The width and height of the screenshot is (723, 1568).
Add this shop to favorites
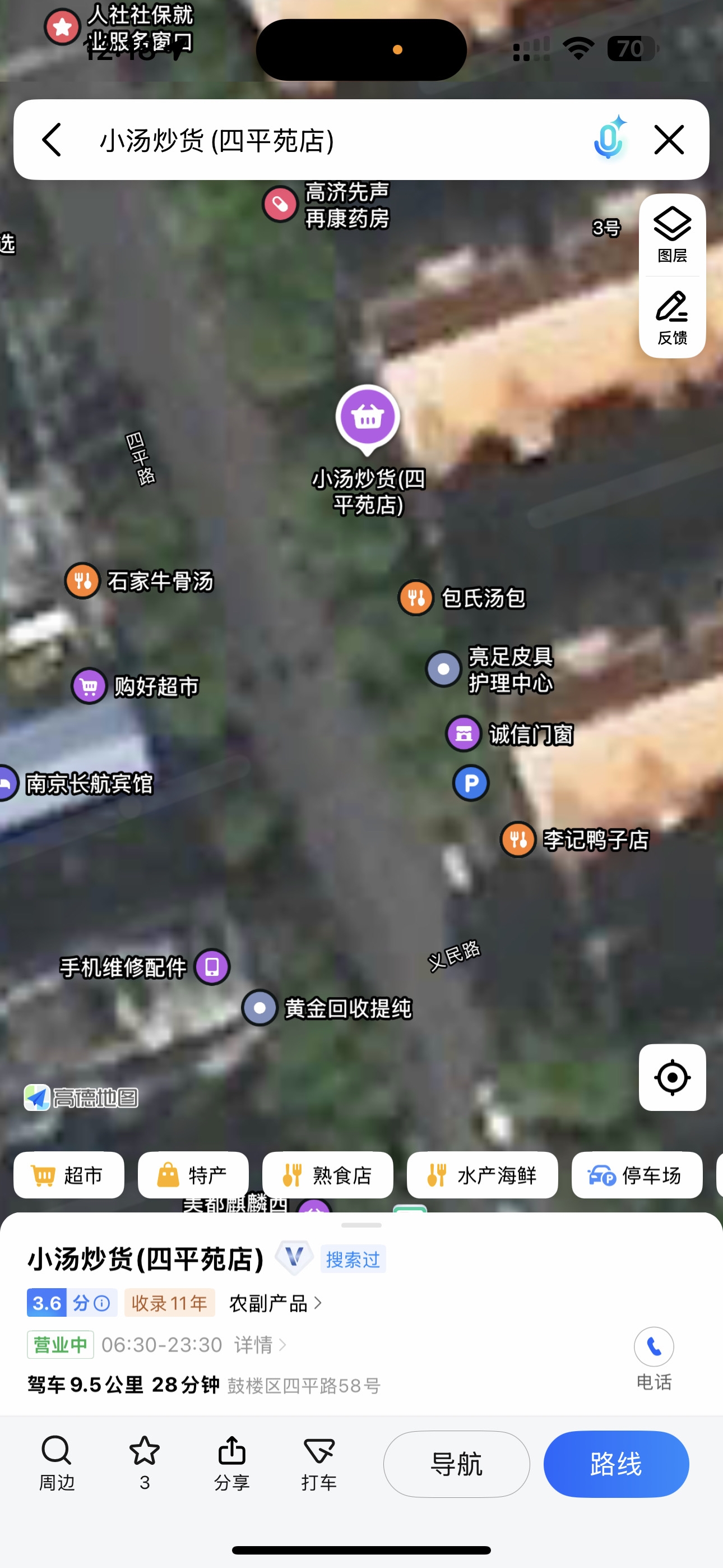pyautogui.click(x=144, y=1462)
